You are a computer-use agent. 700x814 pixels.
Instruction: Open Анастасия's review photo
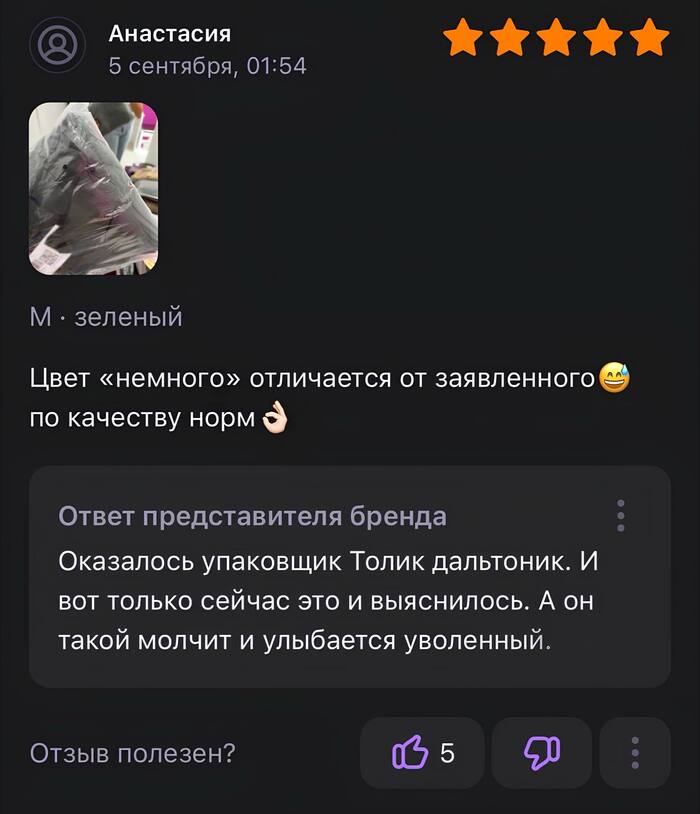click(x=93, y=188)
